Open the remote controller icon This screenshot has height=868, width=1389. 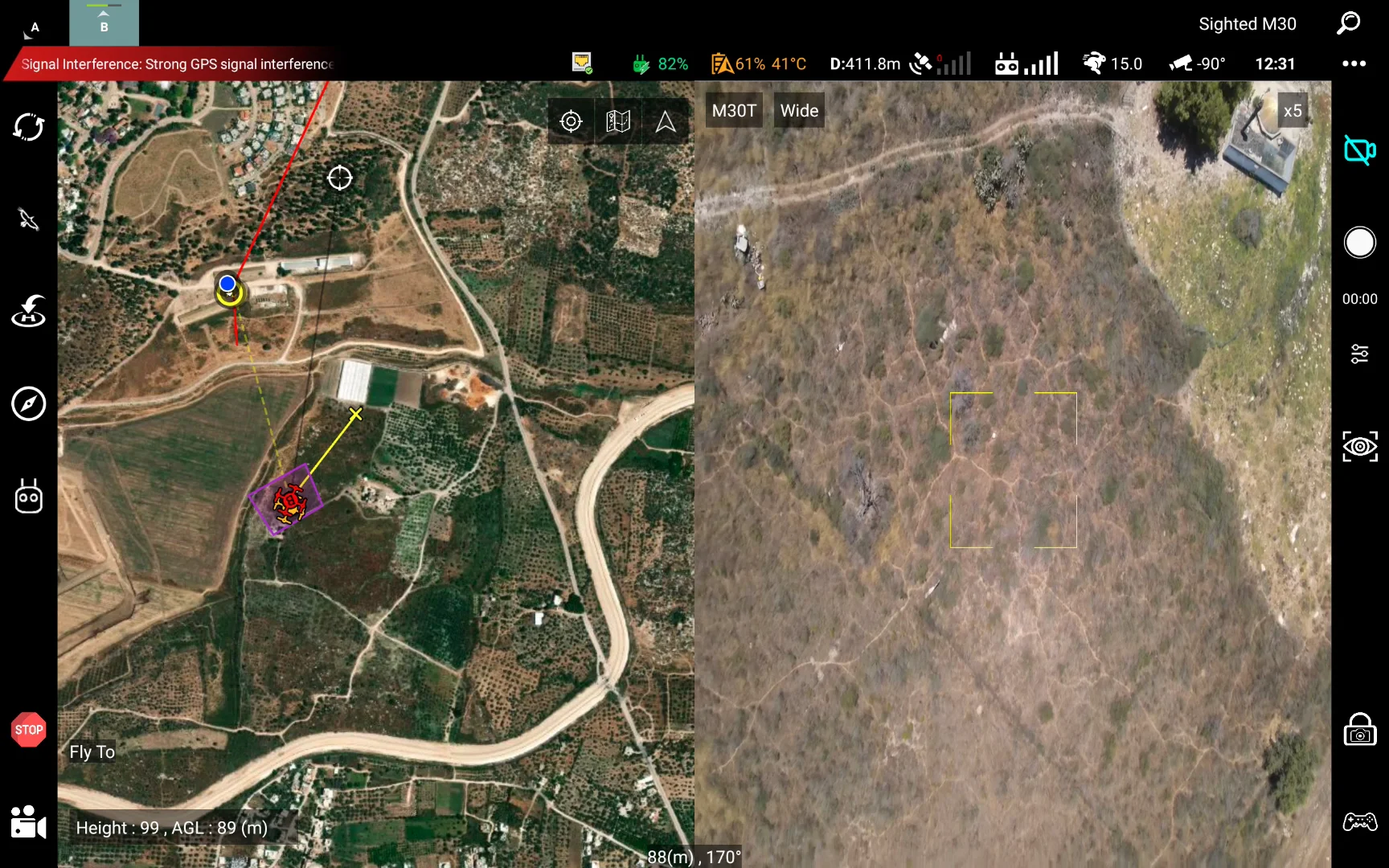tap(28, 496)
